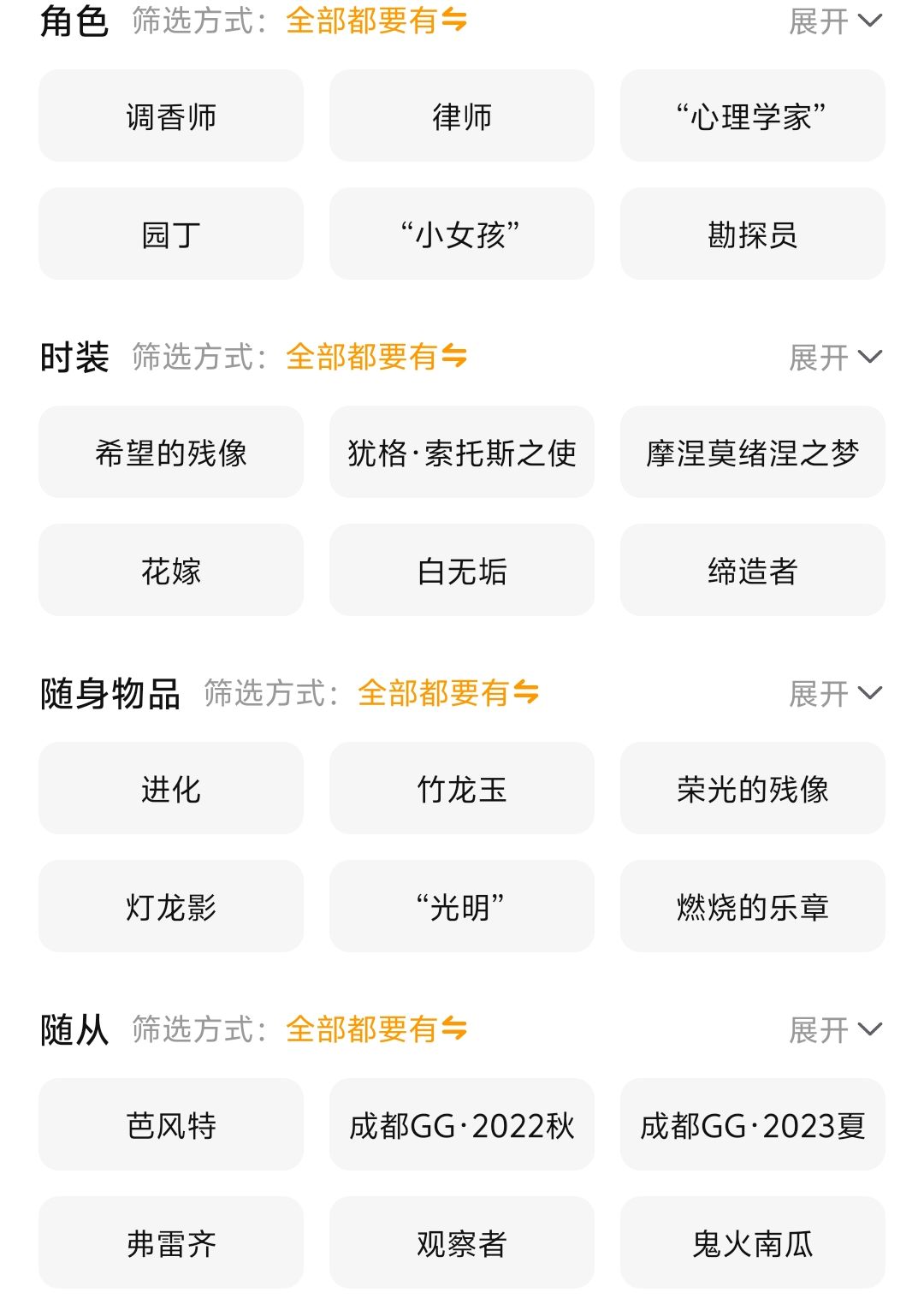Toggle the 随从 filter mode

click(376, 1030)
